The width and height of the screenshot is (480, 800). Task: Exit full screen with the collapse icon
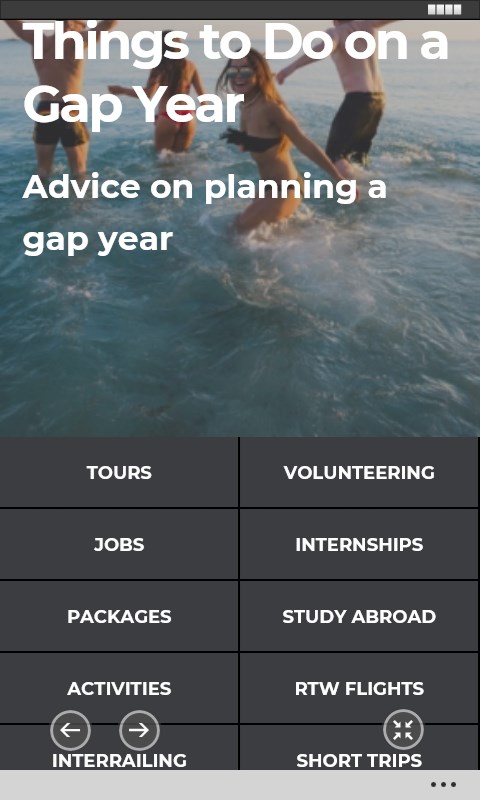[403, 730]
